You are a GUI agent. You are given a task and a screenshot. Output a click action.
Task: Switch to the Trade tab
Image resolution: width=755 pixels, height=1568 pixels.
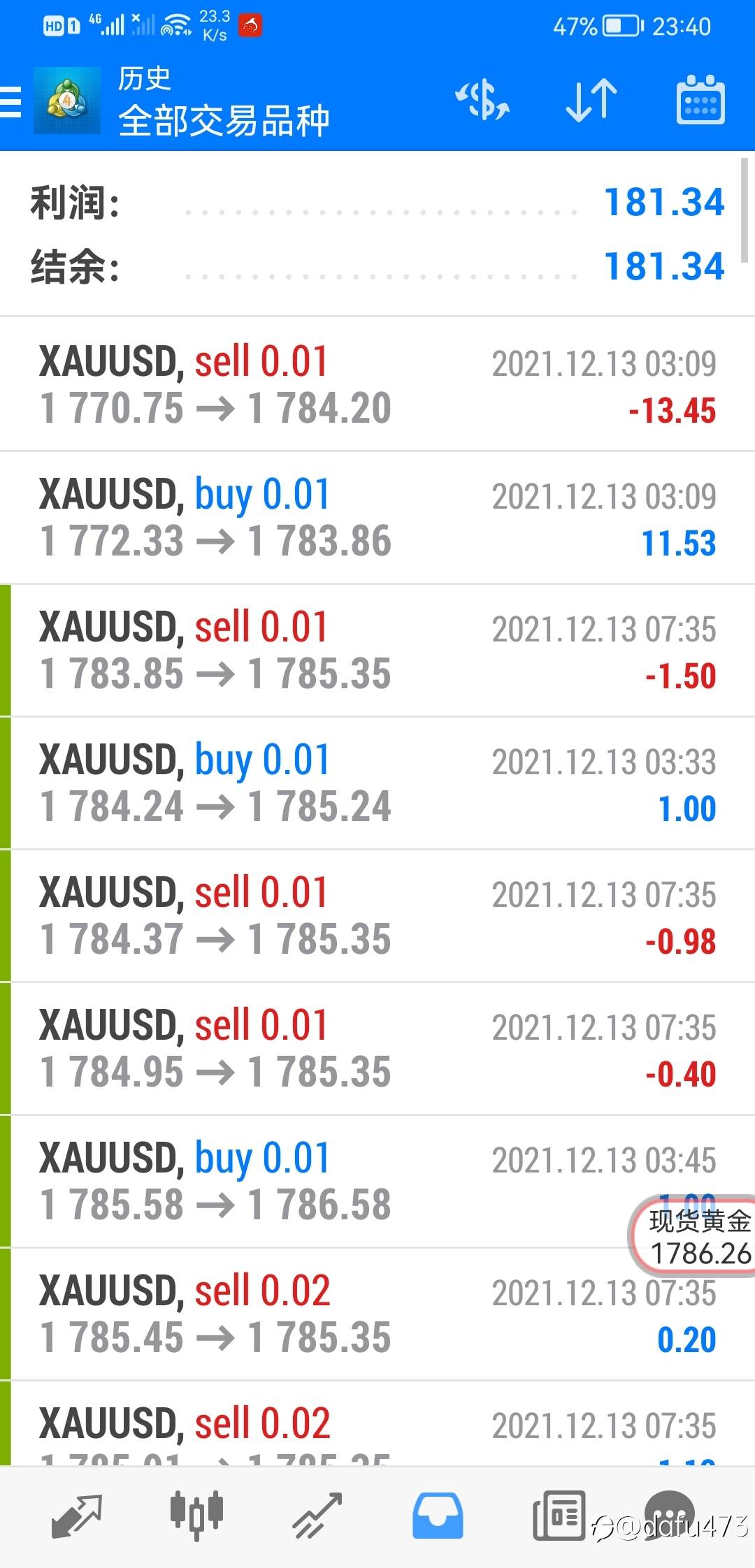pos(317,1515)
